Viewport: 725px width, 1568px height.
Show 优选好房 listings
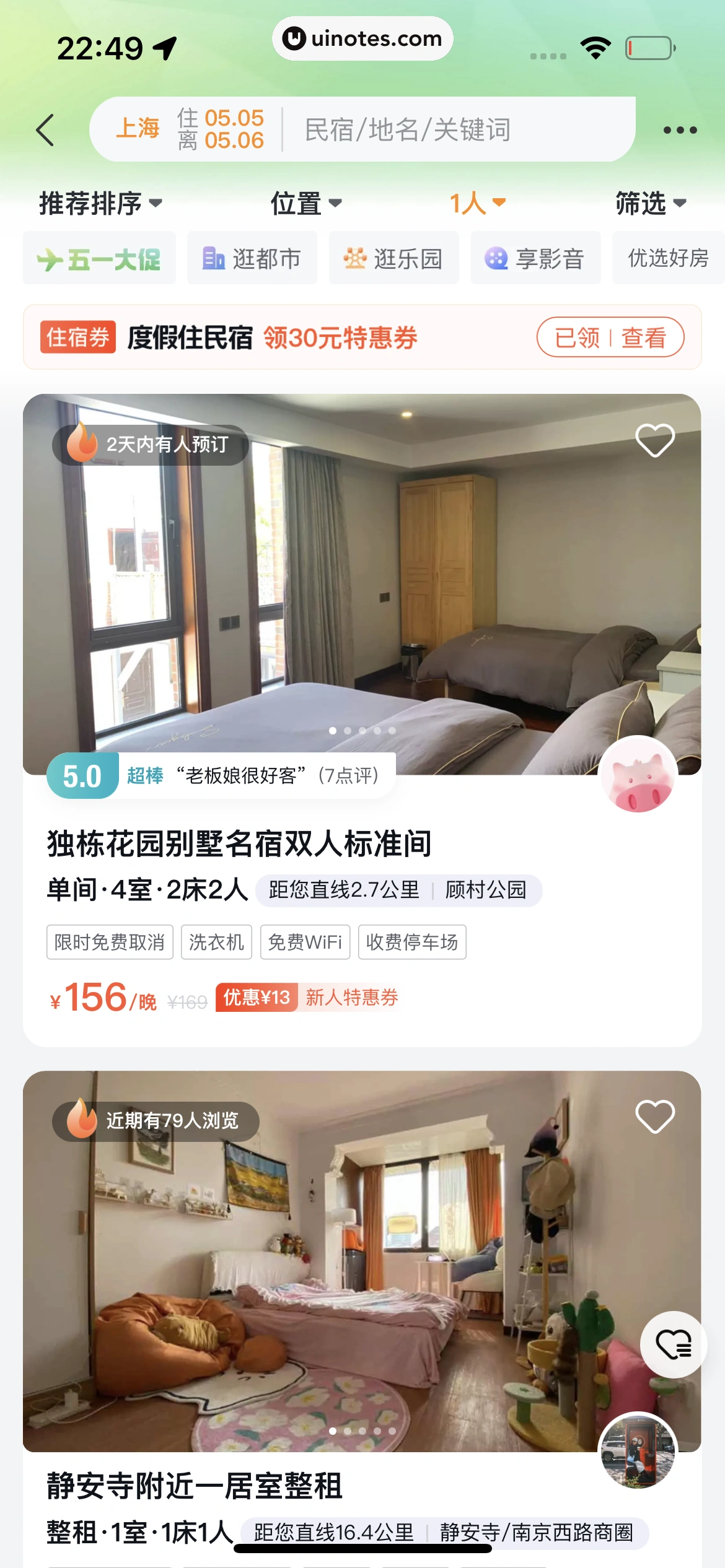(x=668, y=258)
